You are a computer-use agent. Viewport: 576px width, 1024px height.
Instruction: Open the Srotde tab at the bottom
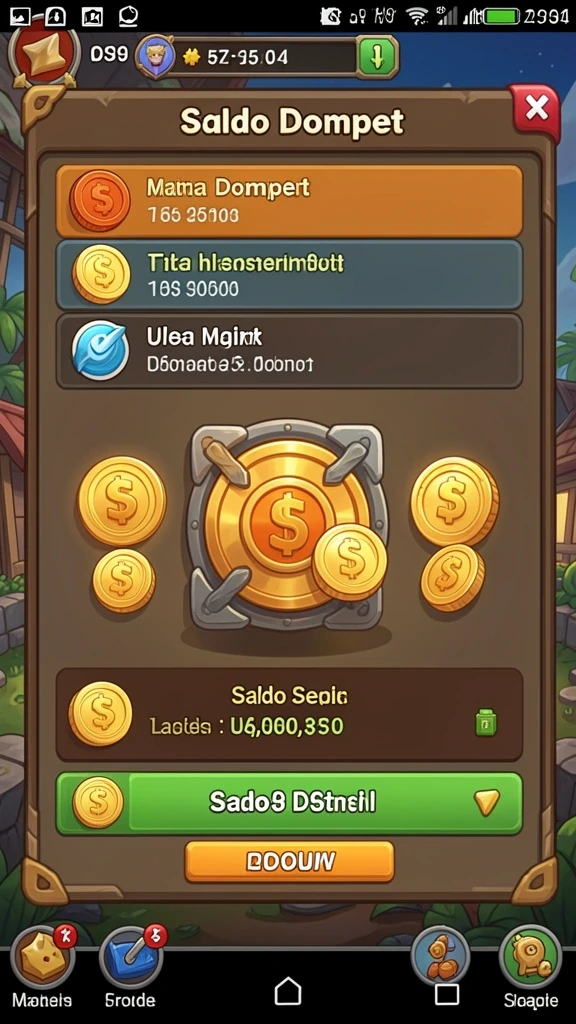(131, 968)
